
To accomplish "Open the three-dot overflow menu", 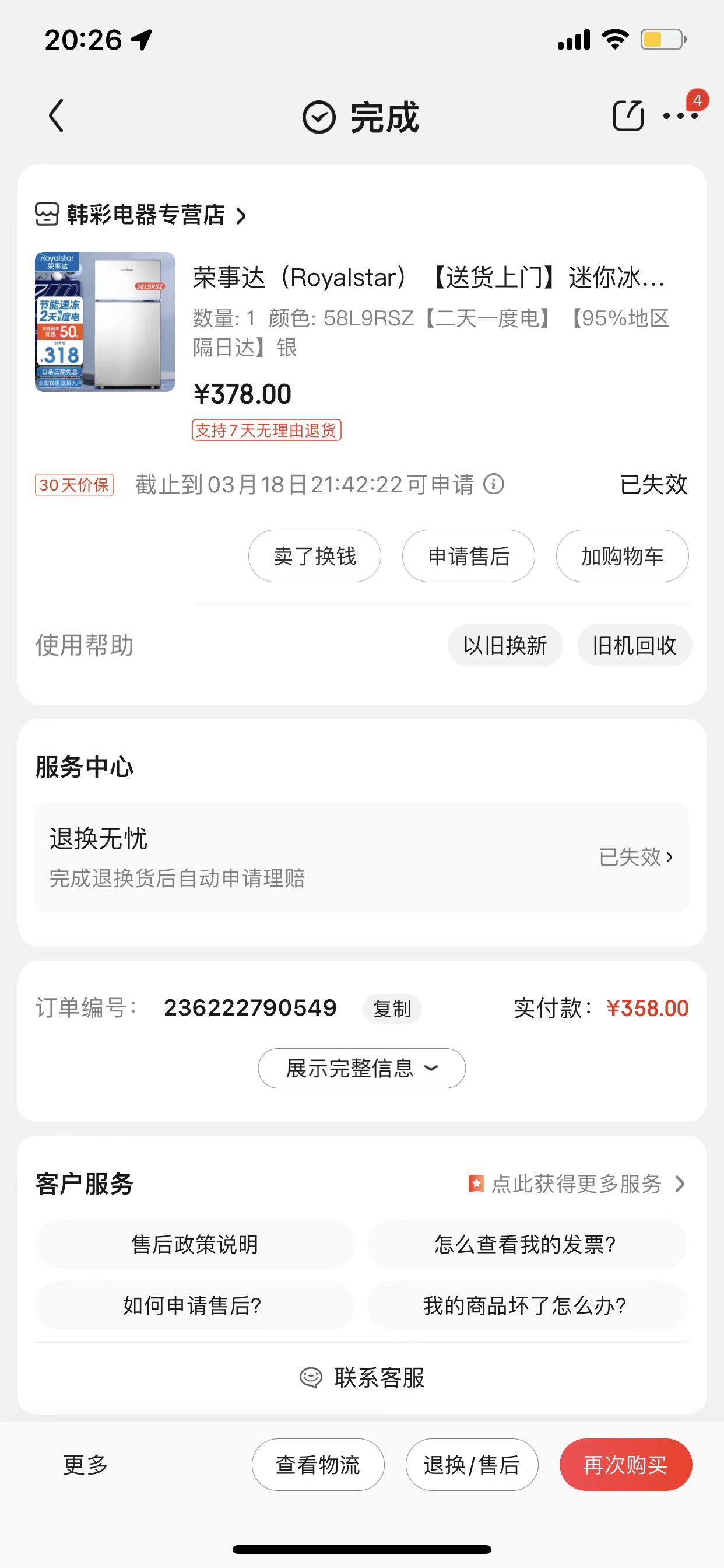I will [680, 116].
